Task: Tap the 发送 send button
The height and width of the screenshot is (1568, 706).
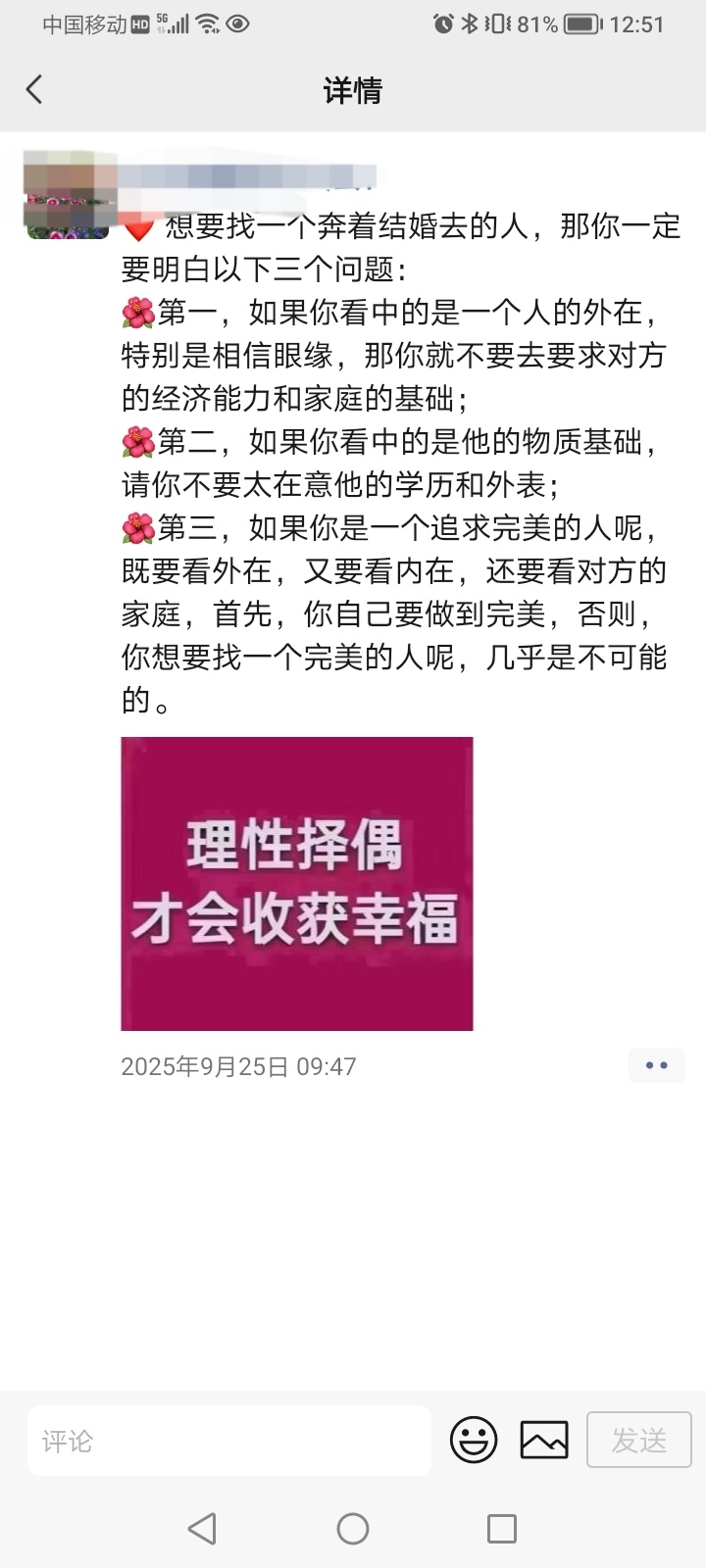Action: (638, 1441)
